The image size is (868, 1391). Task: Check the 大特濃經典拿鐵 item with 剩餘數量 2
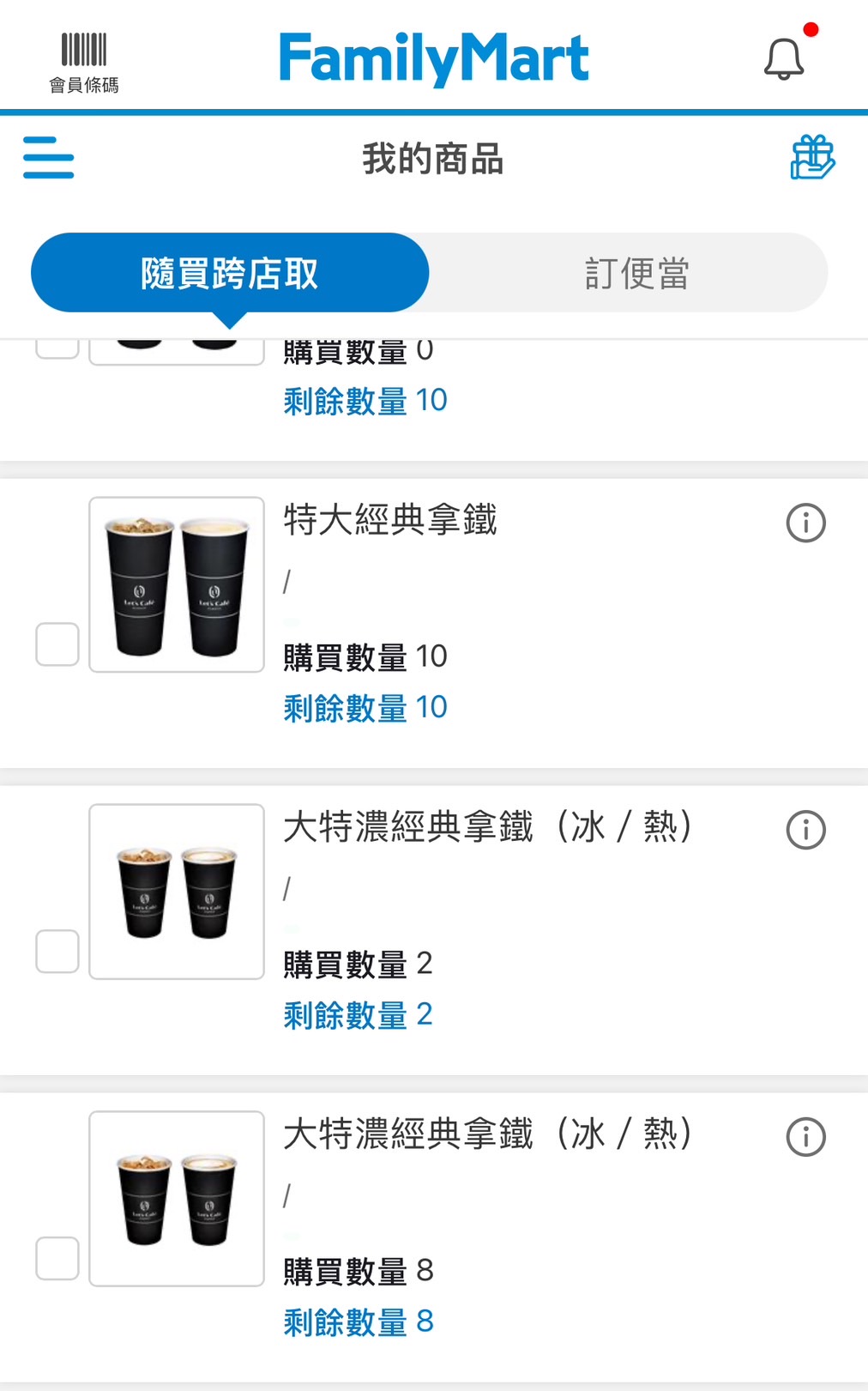57,952
